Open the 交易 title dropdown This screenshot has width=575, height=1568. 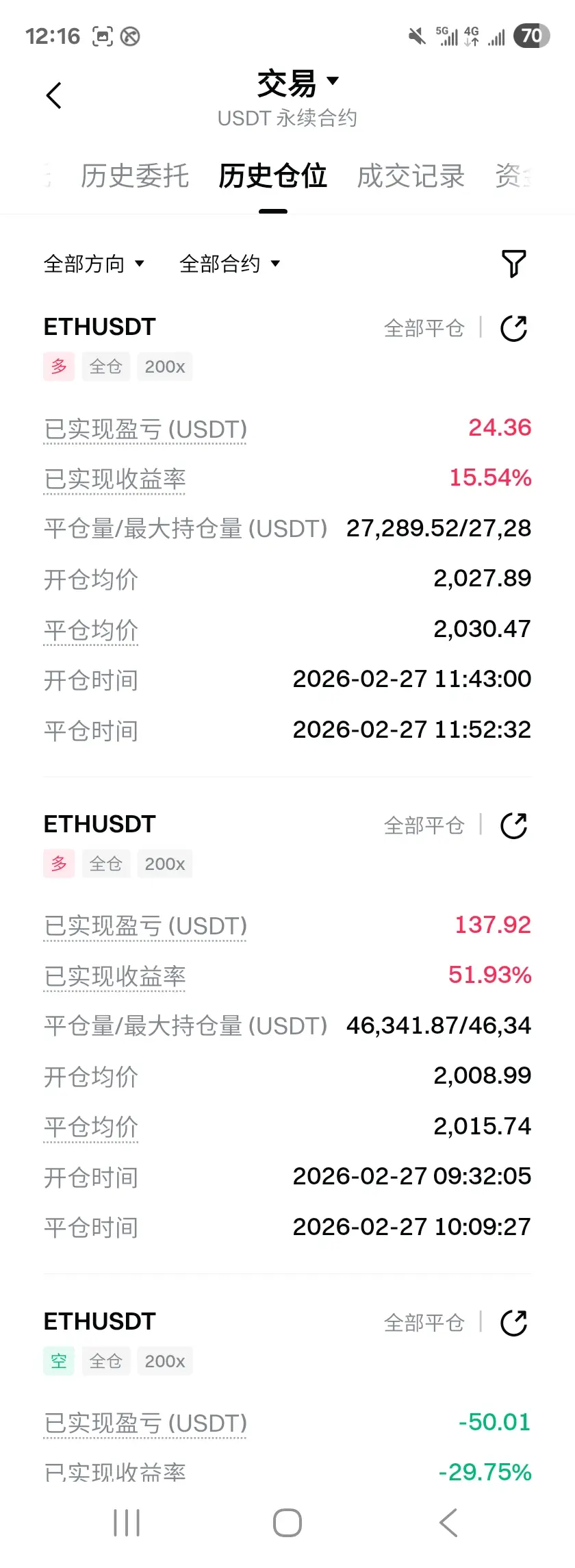click(298, 83)
